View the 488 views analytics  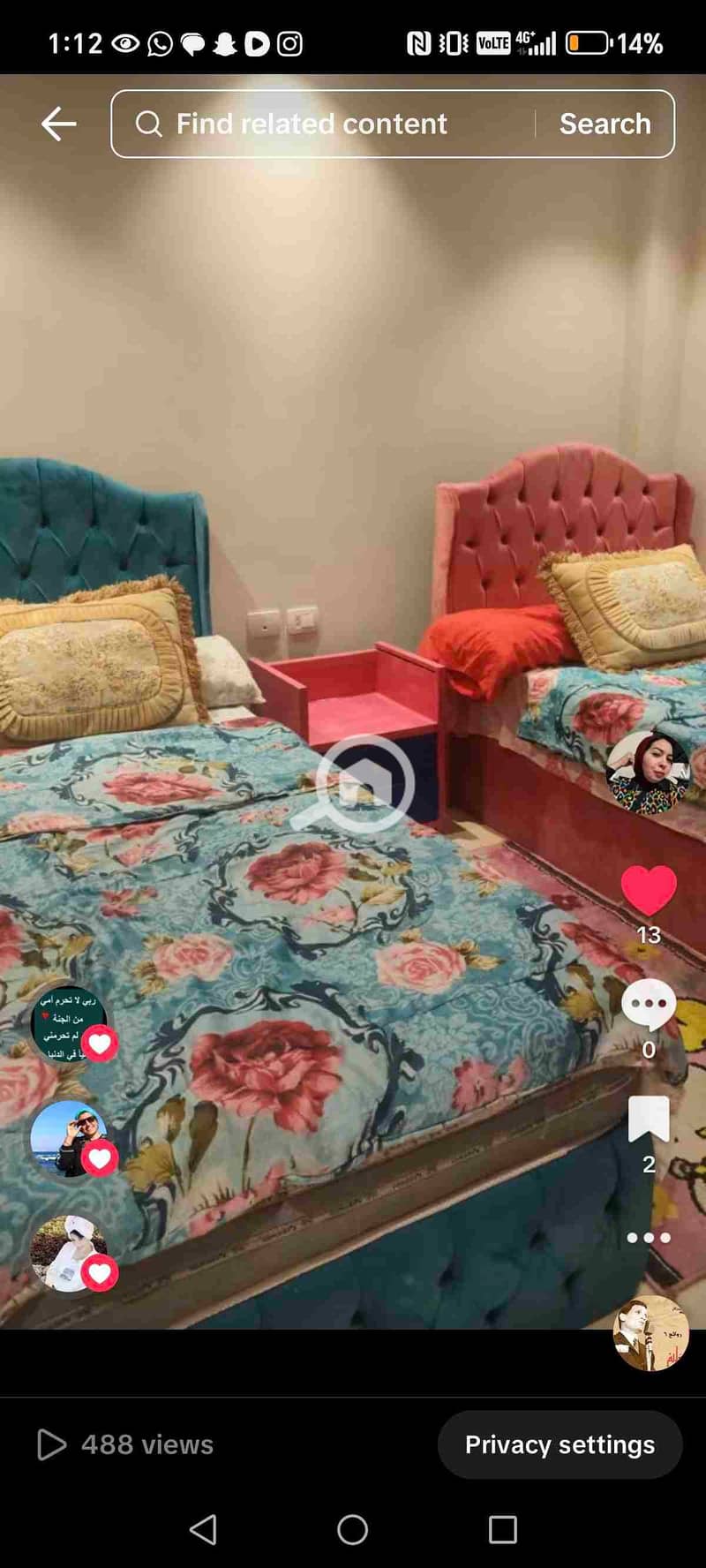click(125, 1444)
